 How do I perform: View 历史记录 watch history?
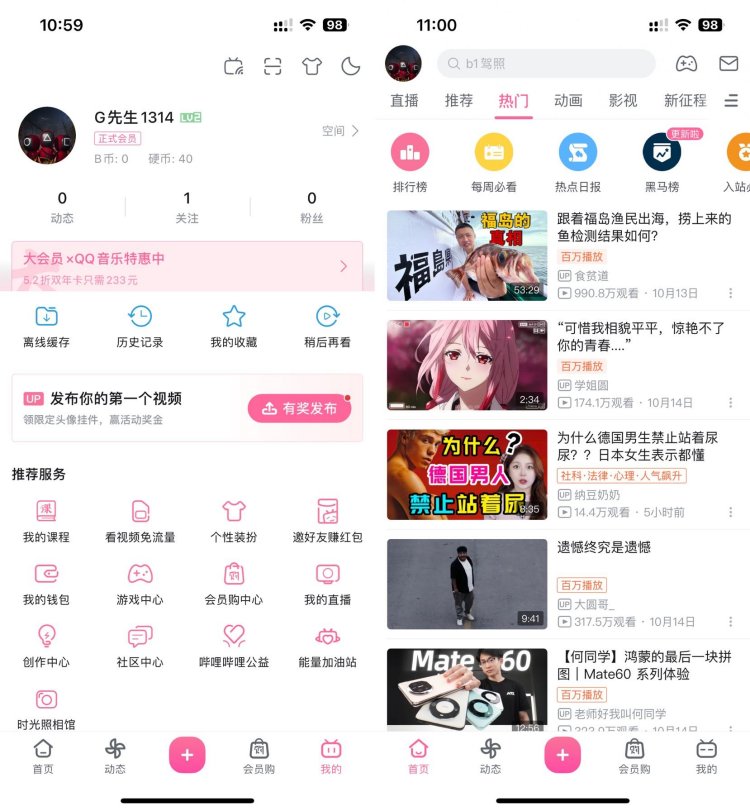pyautogui.click(x=140, y=326)
